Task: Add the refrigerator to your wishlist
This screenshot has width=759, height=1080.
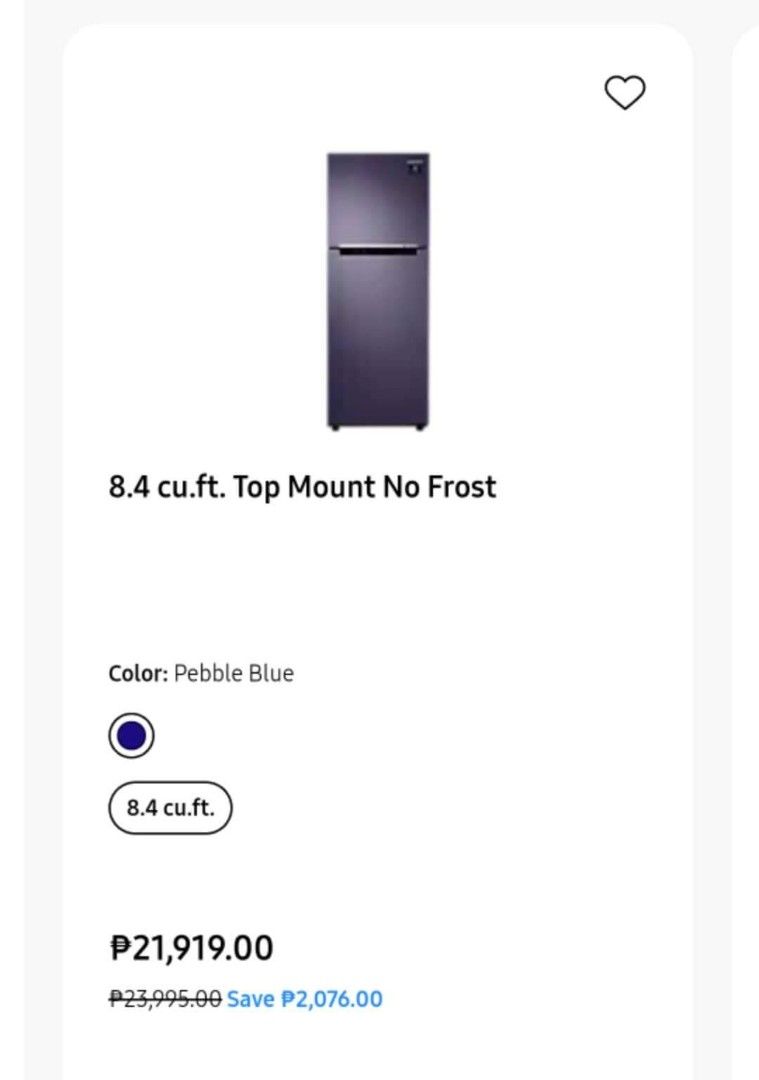Action: (x=626, y=93)
